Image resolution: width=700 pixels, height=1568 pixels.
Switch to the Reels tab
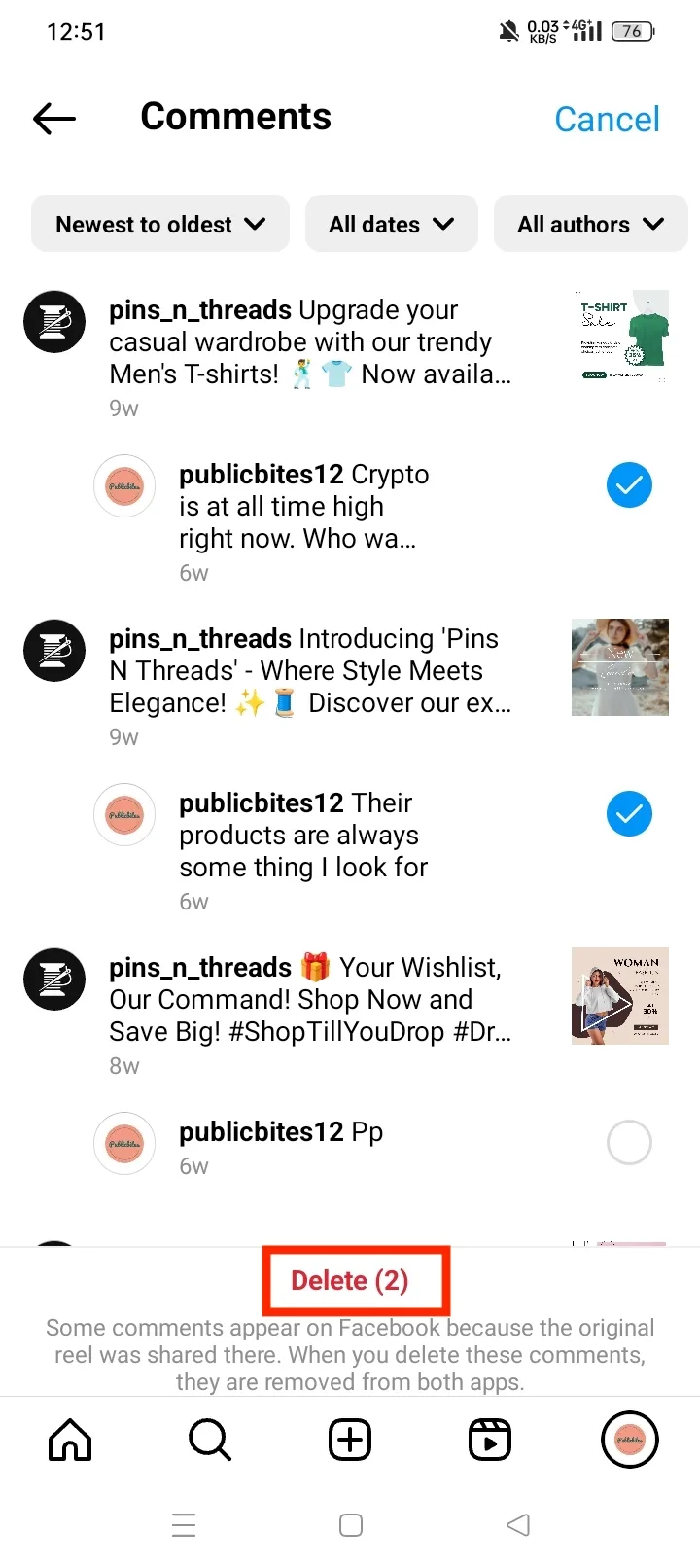pos(490,1440)
